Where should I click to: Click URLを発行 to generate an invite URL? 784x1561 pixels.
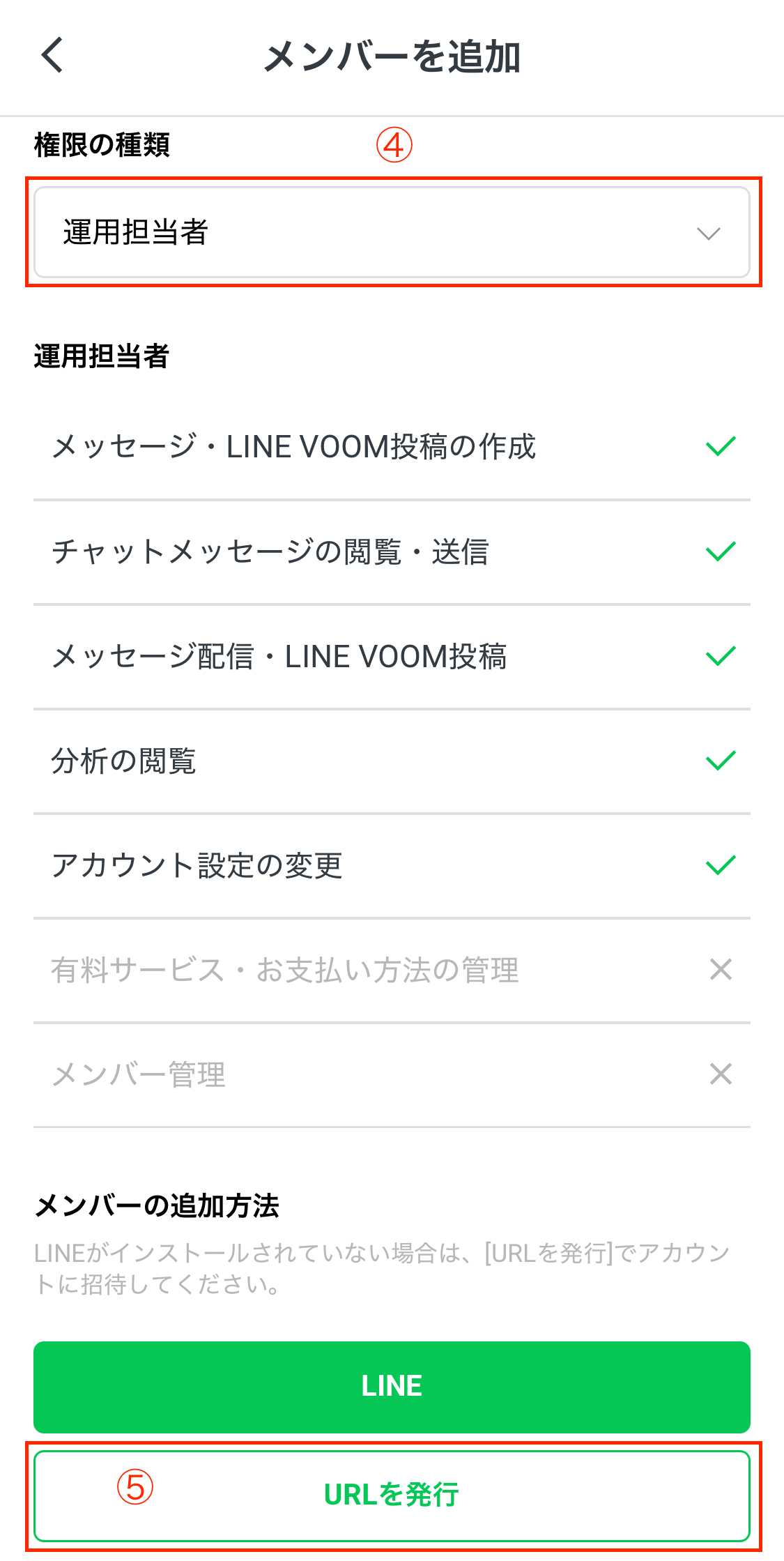(392, 1495)
